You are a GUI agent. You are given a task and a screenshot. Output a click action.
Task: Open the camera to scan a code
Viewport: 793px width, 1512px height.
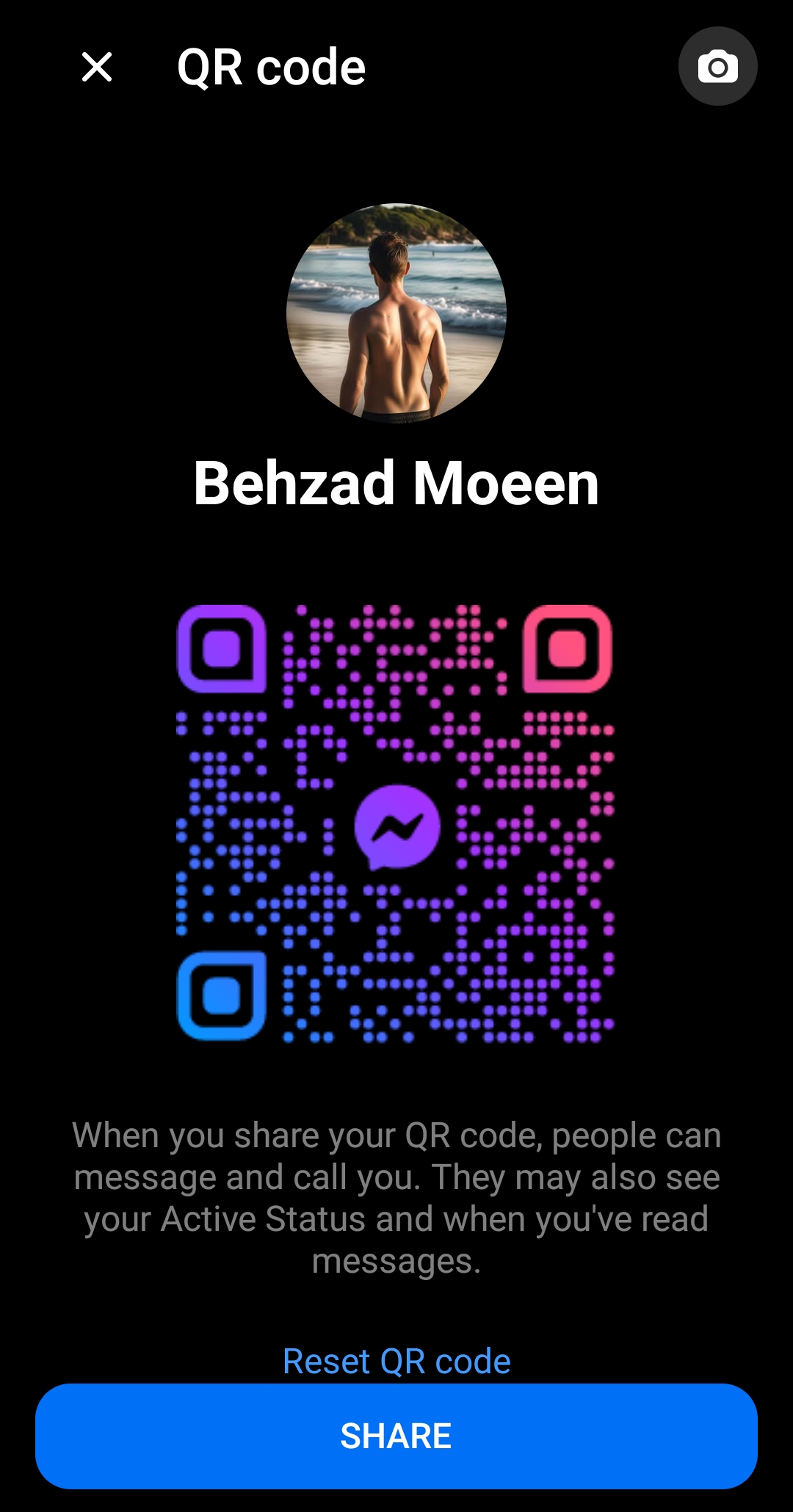pos(717,67)
